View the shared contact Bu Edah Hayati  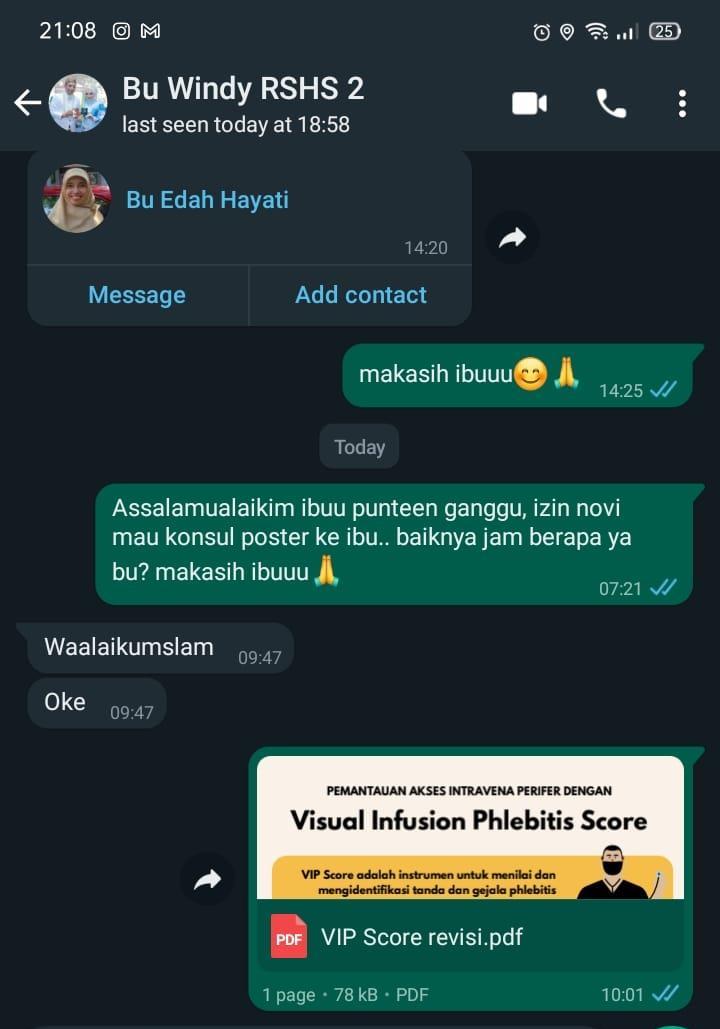207,200
